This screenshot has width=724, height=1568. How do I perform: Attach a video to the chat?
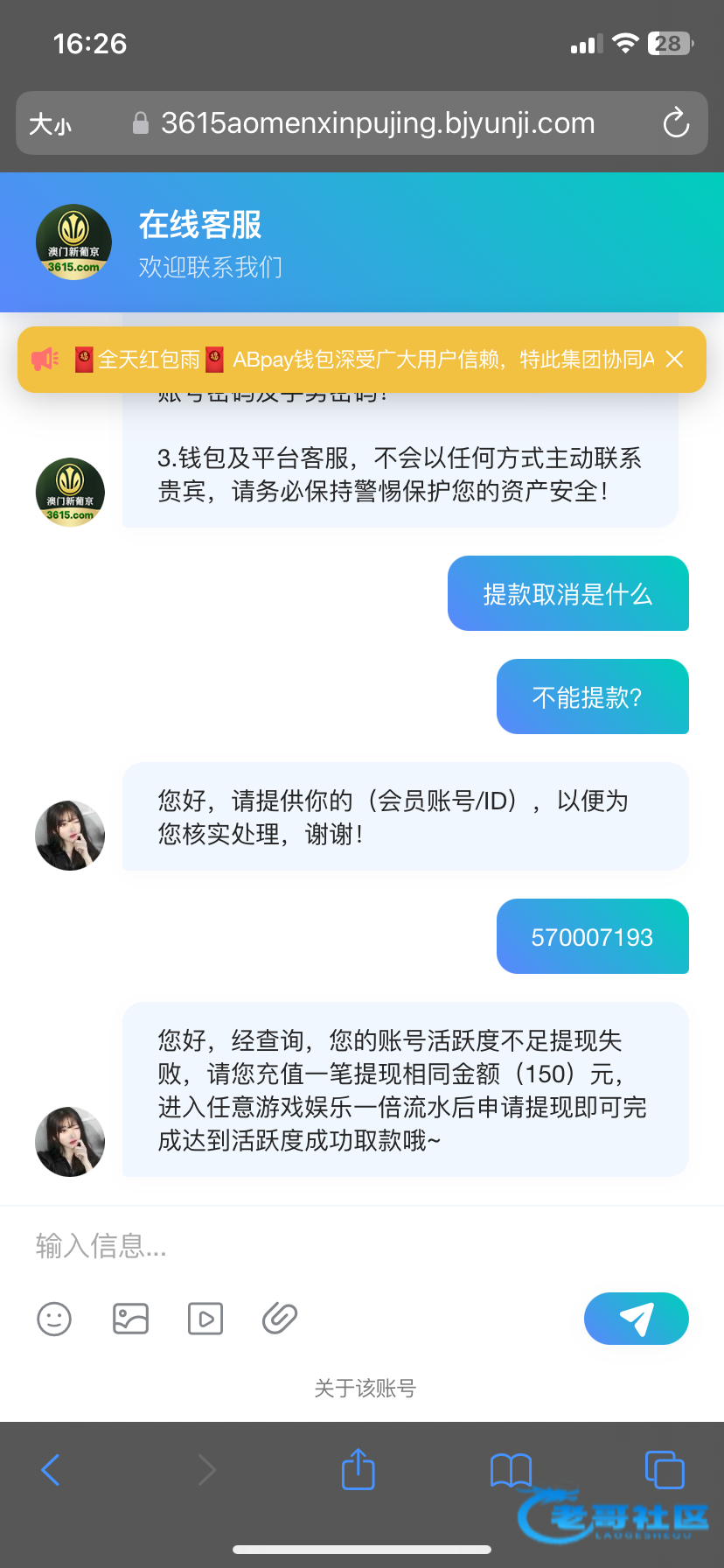(205, 1319)
